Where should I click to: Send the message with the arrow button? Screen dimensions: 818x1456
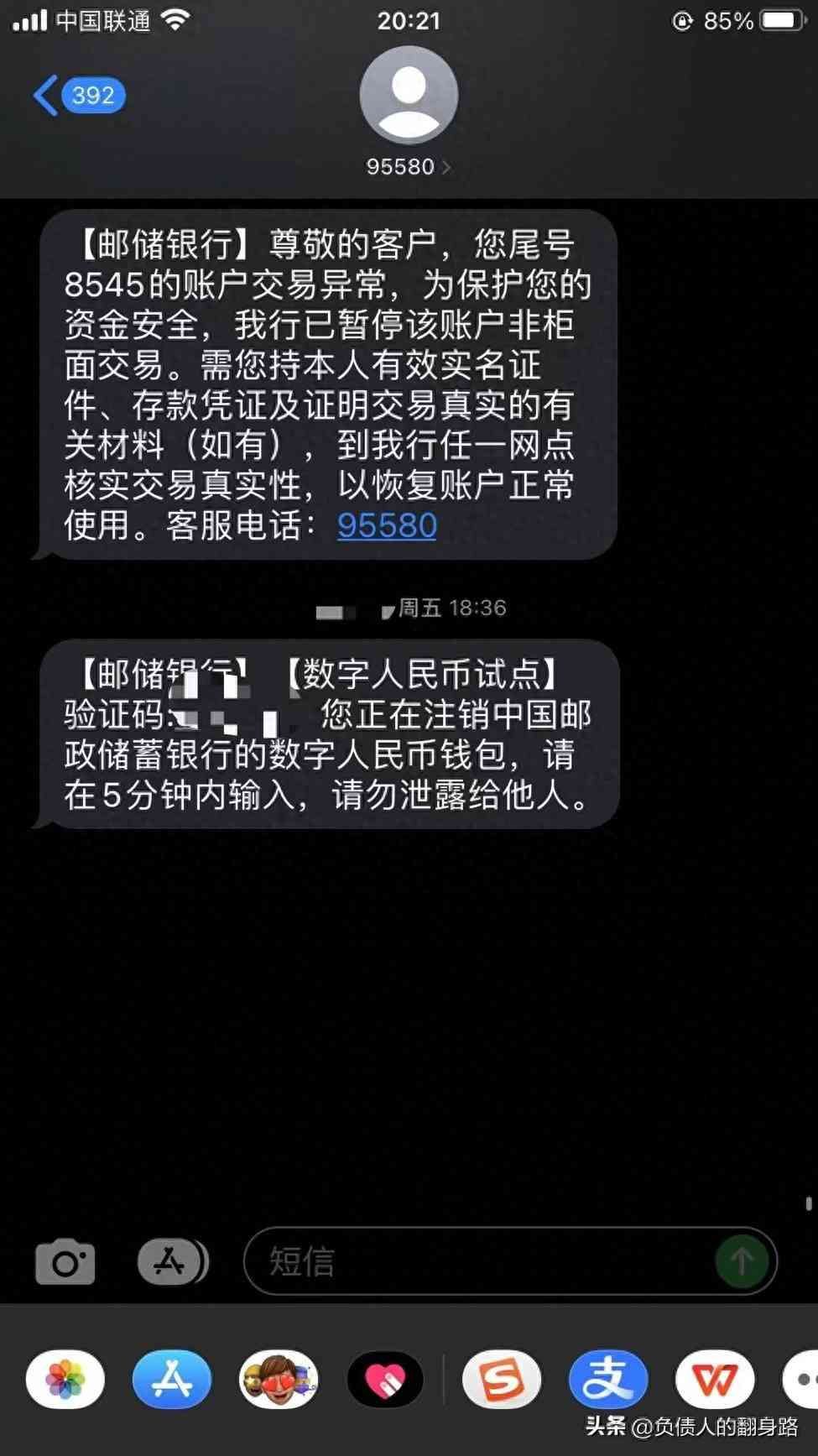pyautogui.click(x=741, y=1261)
